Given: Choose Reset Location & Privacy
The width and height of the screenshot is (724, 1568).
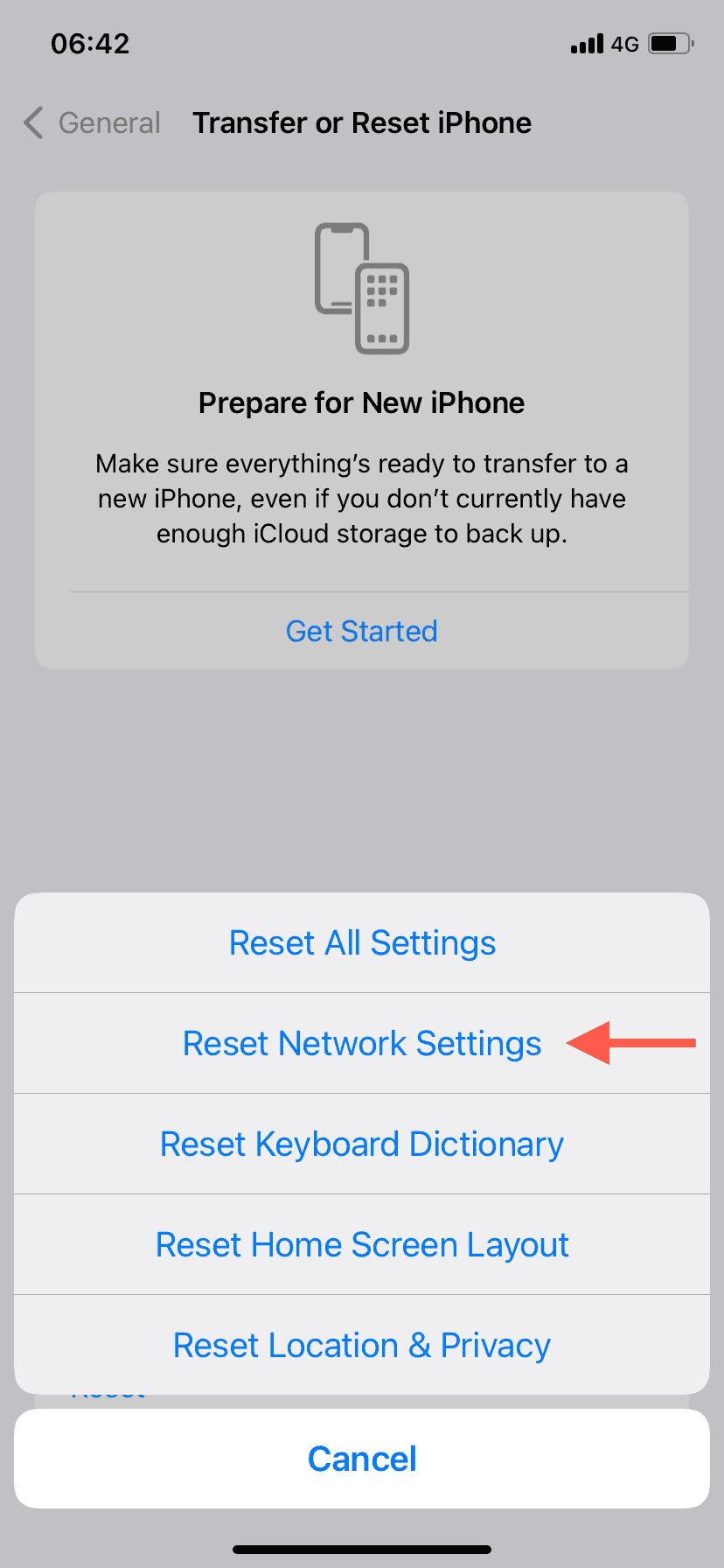Looking at the screenshot, I should coord(362,1345).
